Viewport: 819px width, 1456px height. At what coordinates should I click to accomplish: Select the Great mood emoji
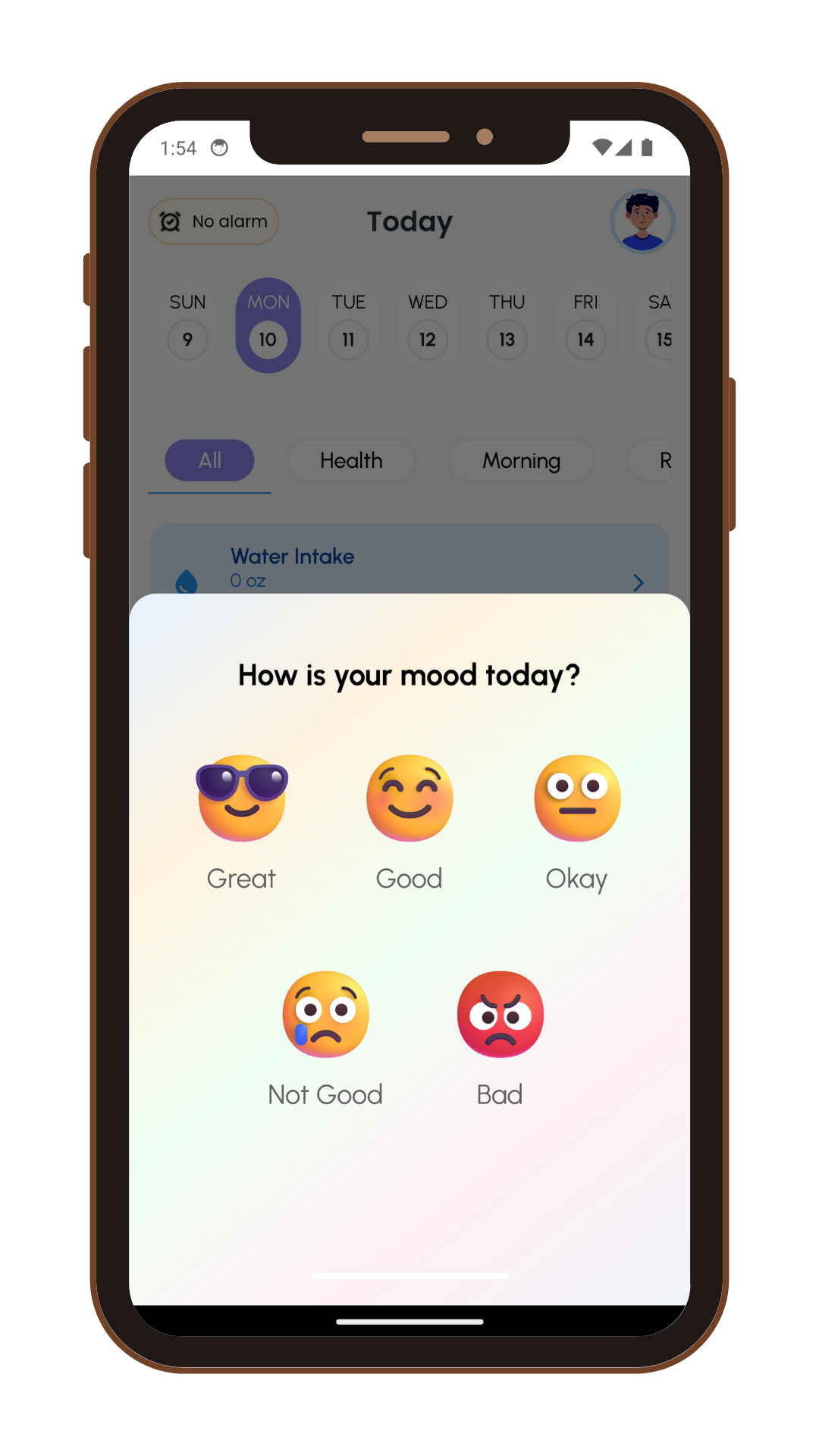(x=242, y=798)
